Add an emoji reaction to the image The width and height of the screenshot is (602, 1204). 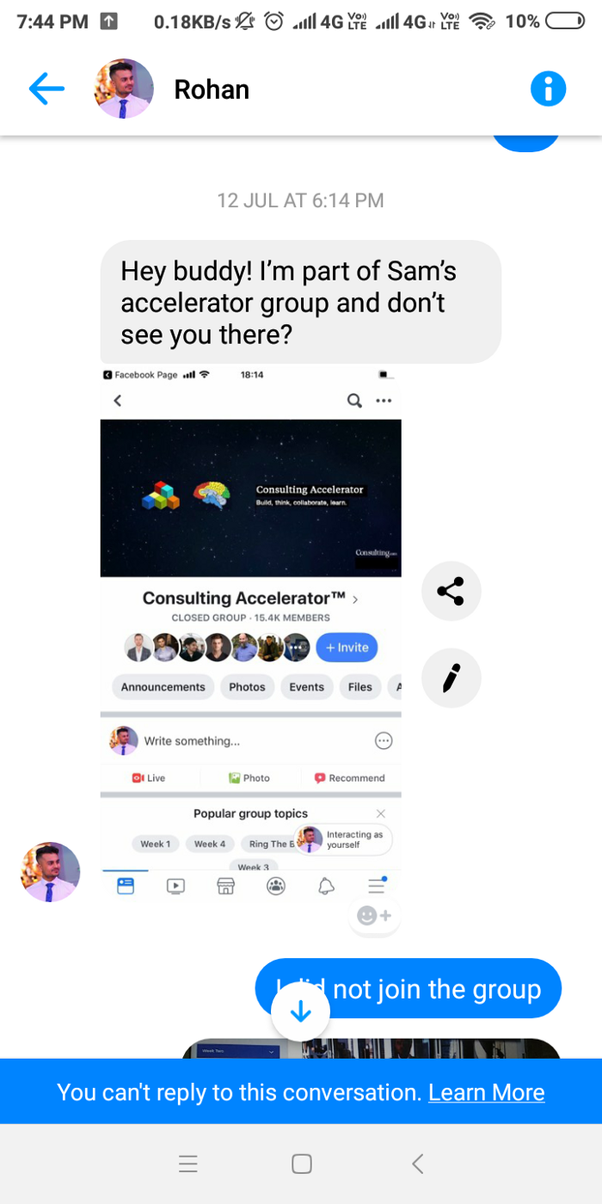[x=374, y=916]
